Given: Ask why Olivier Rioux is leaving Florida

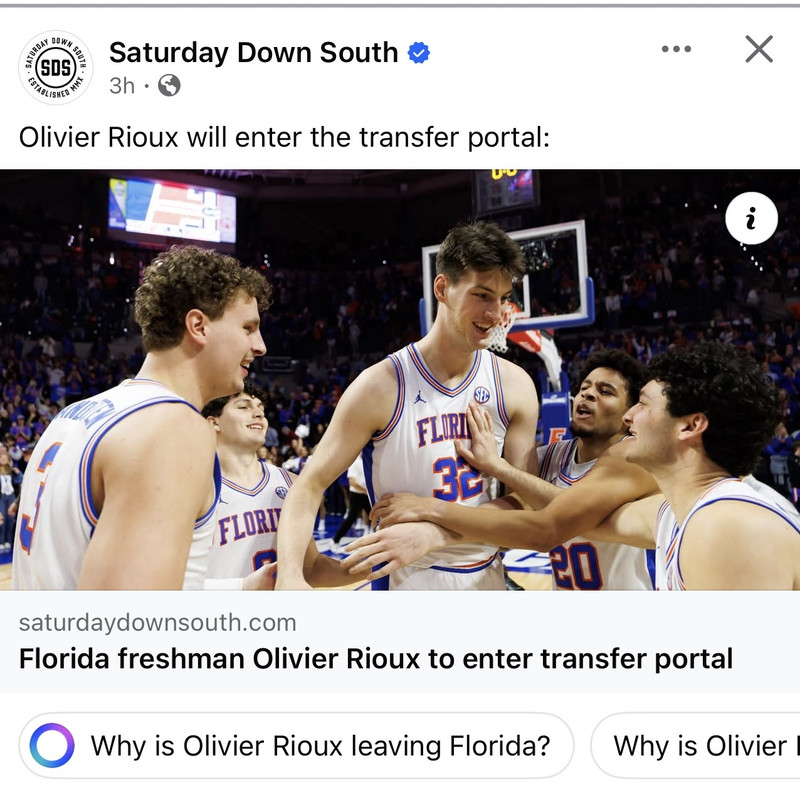Looking at the screenshot, I should coord(297,746).
